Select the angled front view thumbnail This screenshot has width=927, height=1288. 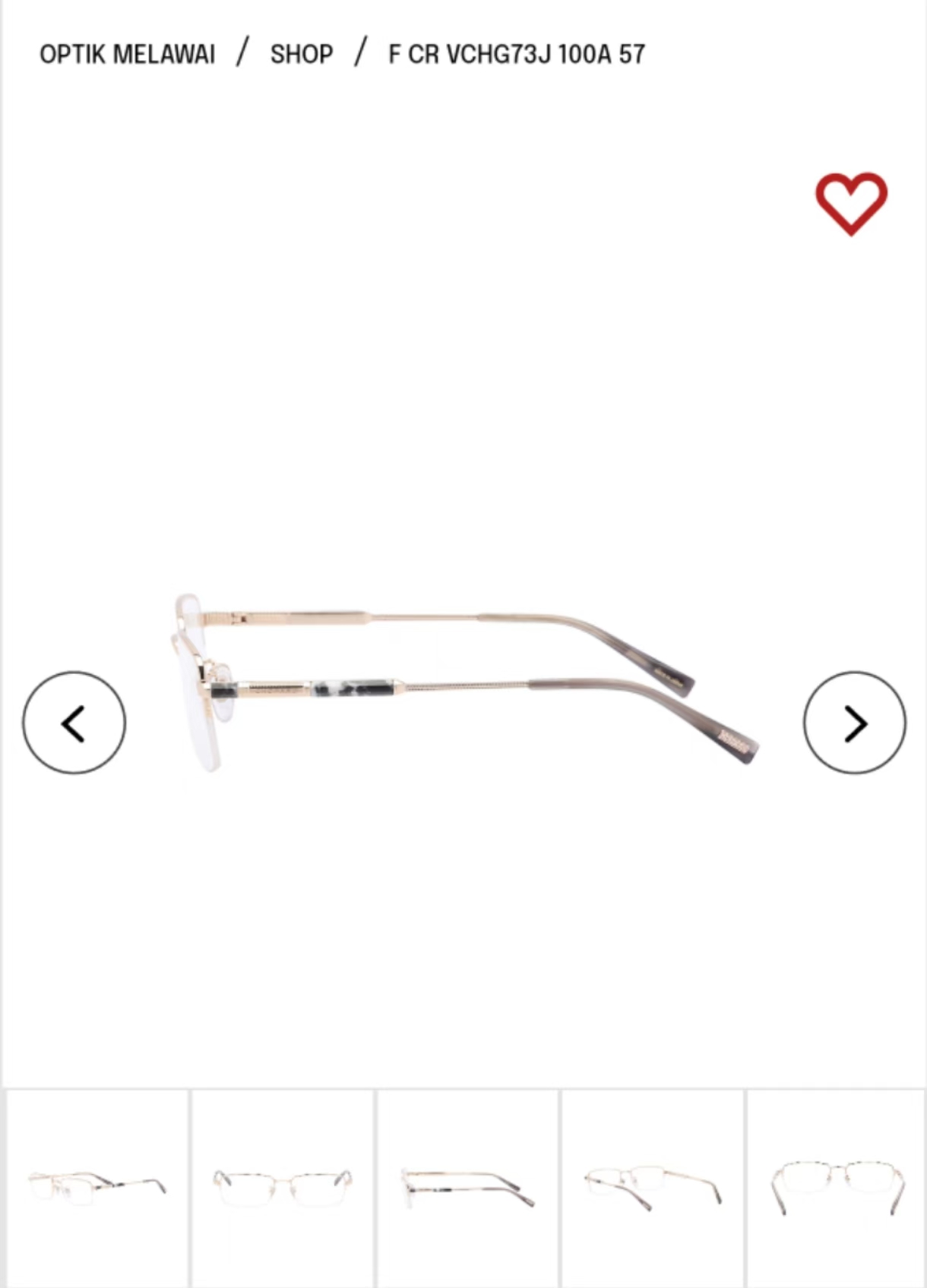tap(97, 1188)
